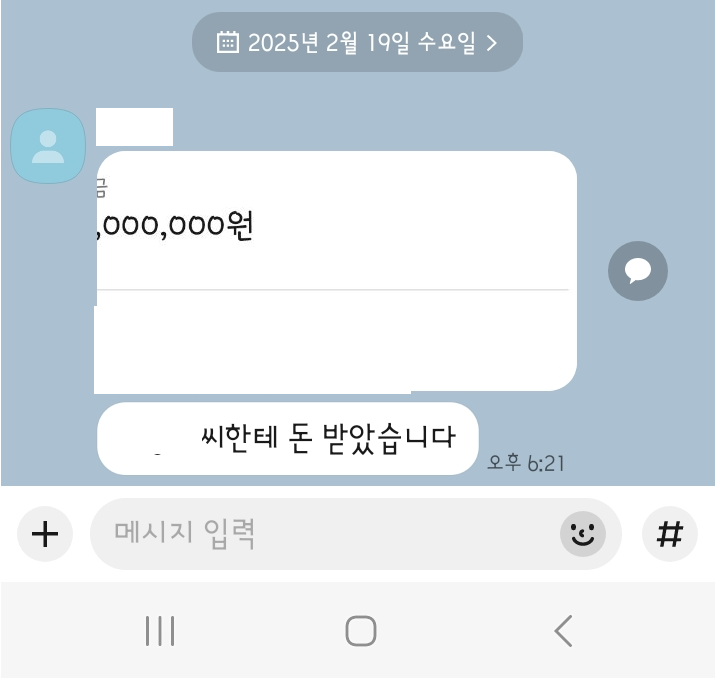Show recent apps

pyautogui.click(x=159, y=631)
